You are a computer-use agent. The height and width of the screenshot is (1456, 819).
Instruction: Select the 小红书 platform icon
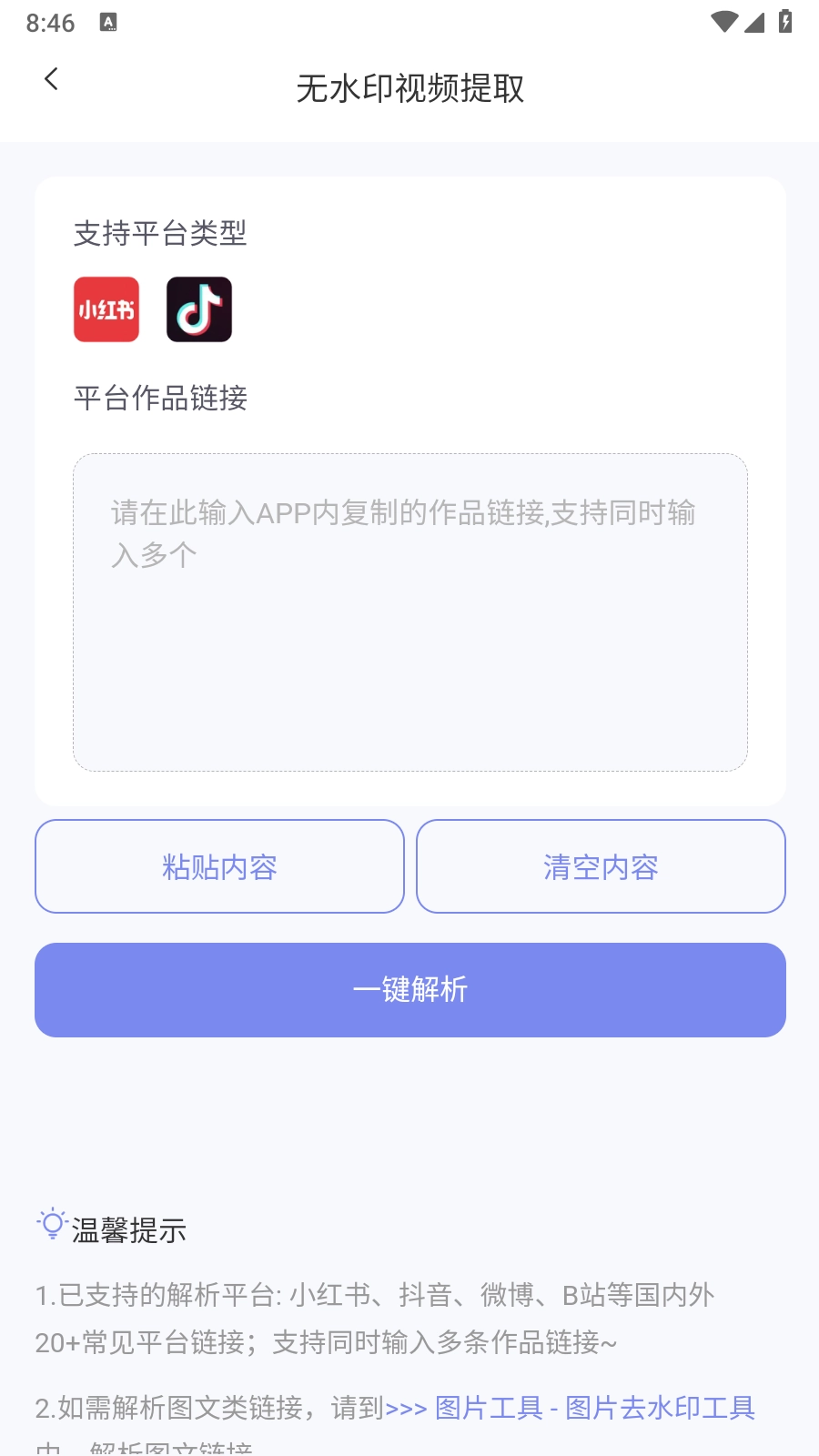coord(106,308)
